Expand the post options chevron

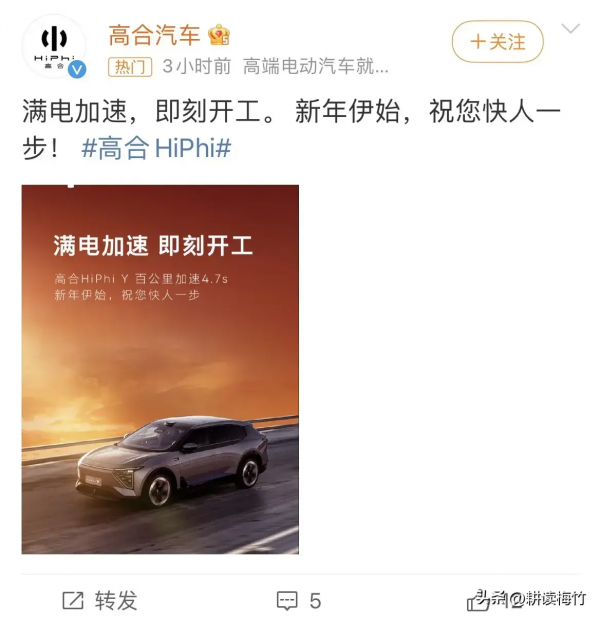[570, 29]
